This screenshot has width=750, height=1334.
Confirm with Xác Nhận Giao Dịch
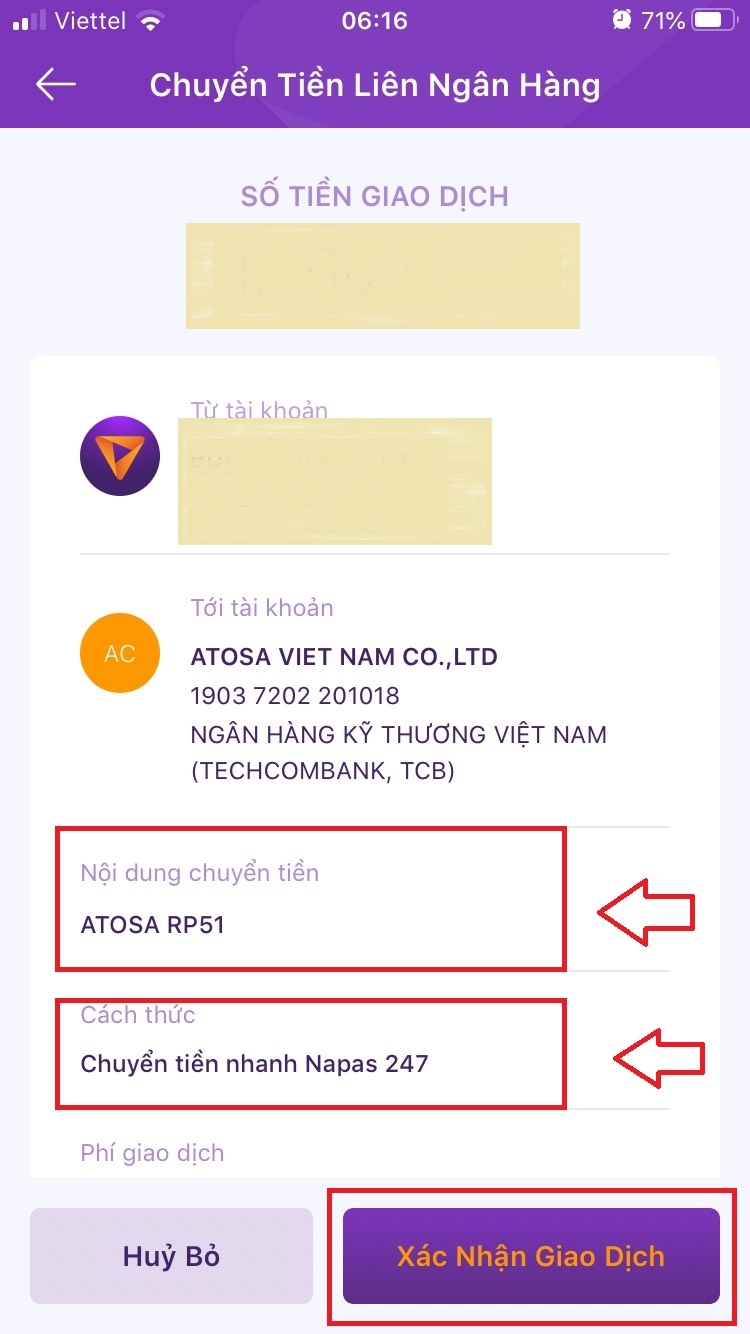(531, 1256)
